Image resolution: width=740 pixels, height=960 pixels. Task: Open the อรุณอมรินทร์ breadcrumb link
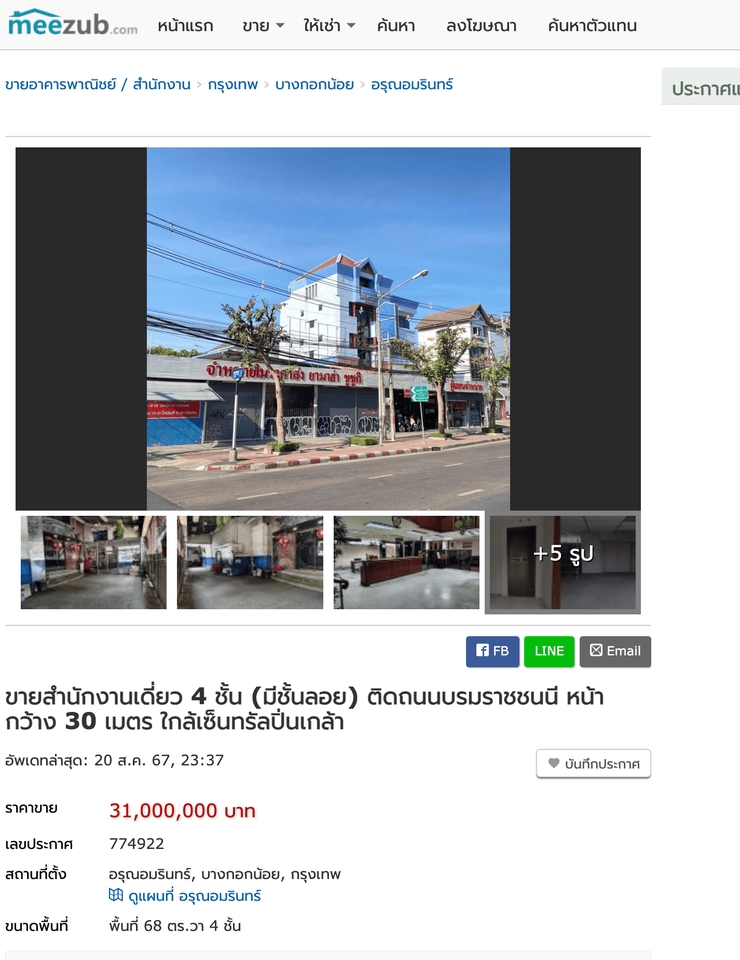(412, 85)
